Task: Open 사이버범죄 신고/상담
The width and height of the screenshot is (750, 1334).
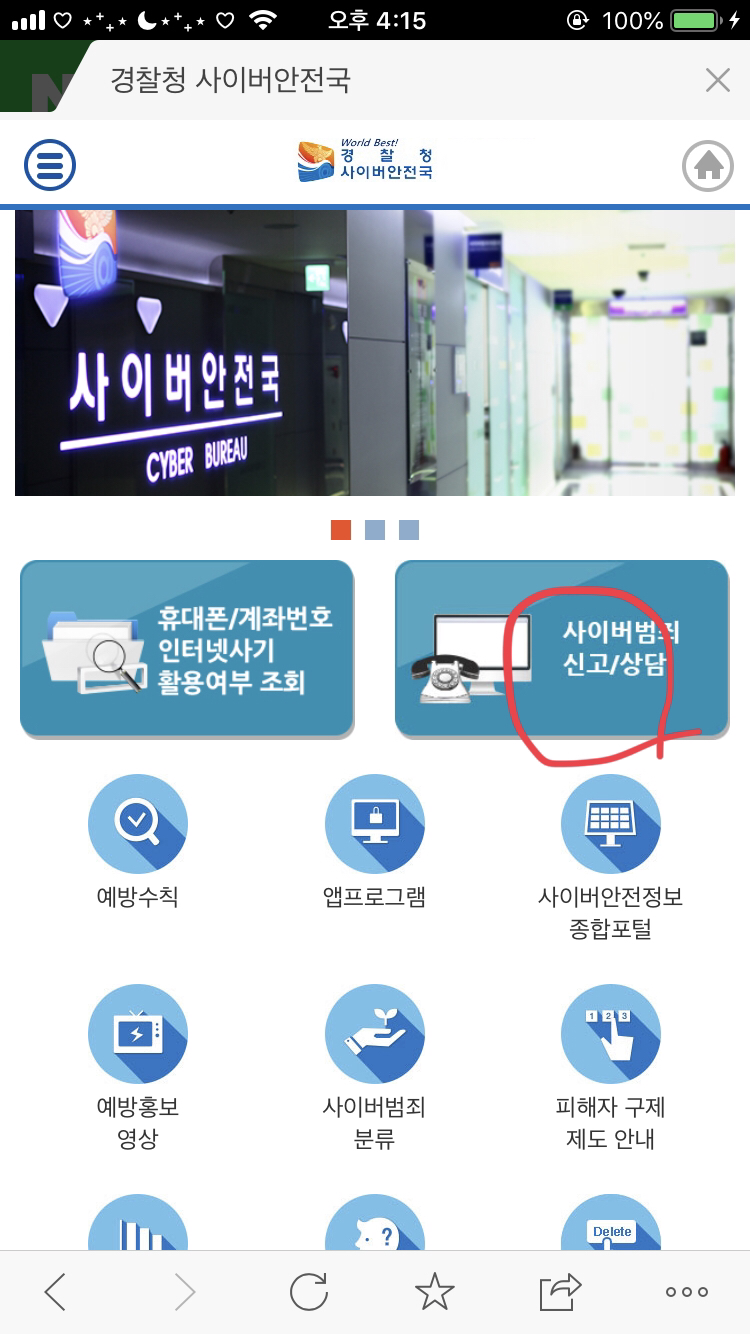Action: pyautogui.click(x=562, y=649)
